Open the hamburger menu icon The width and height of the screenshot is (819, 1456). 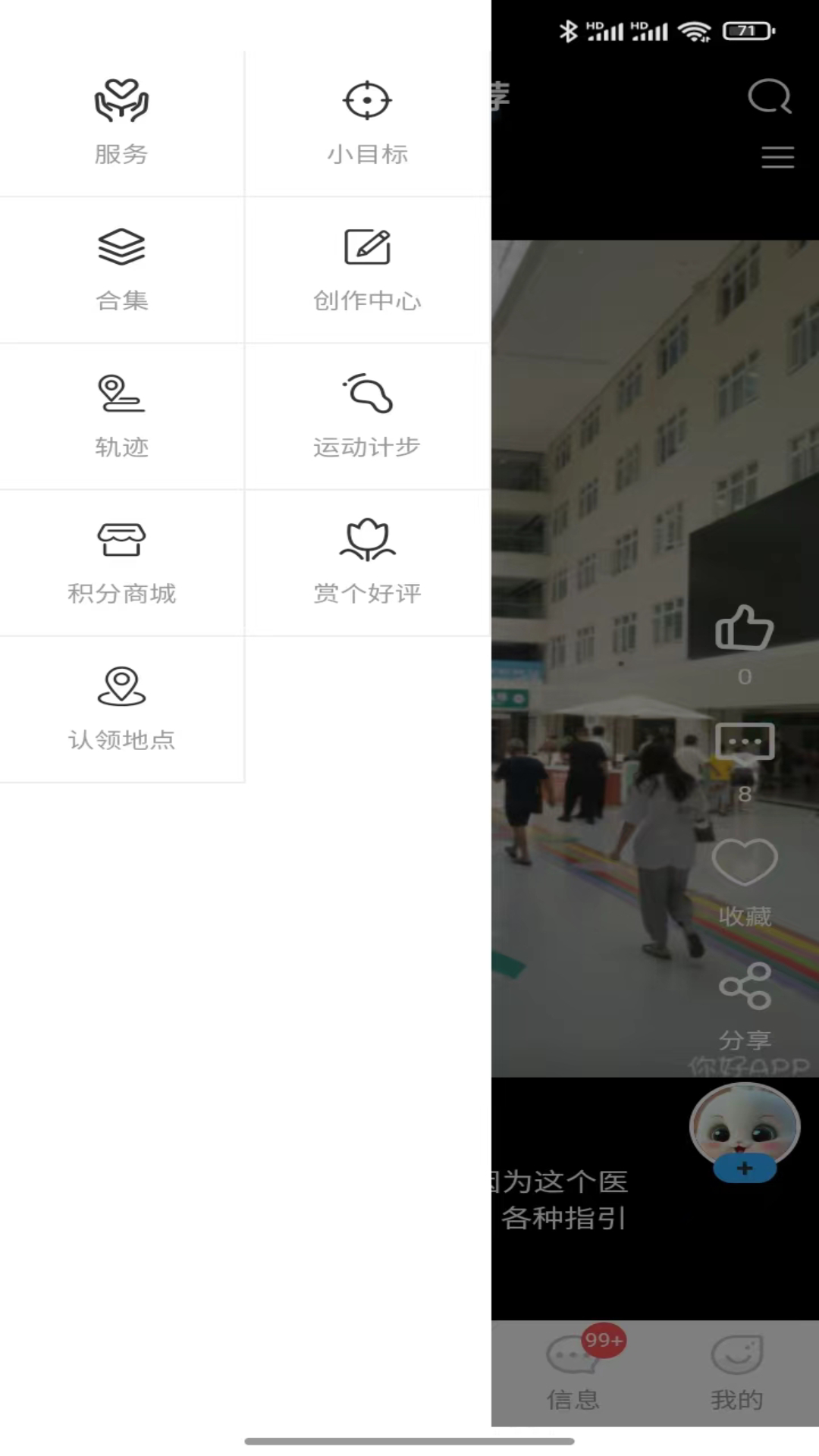tap(777, 157)
